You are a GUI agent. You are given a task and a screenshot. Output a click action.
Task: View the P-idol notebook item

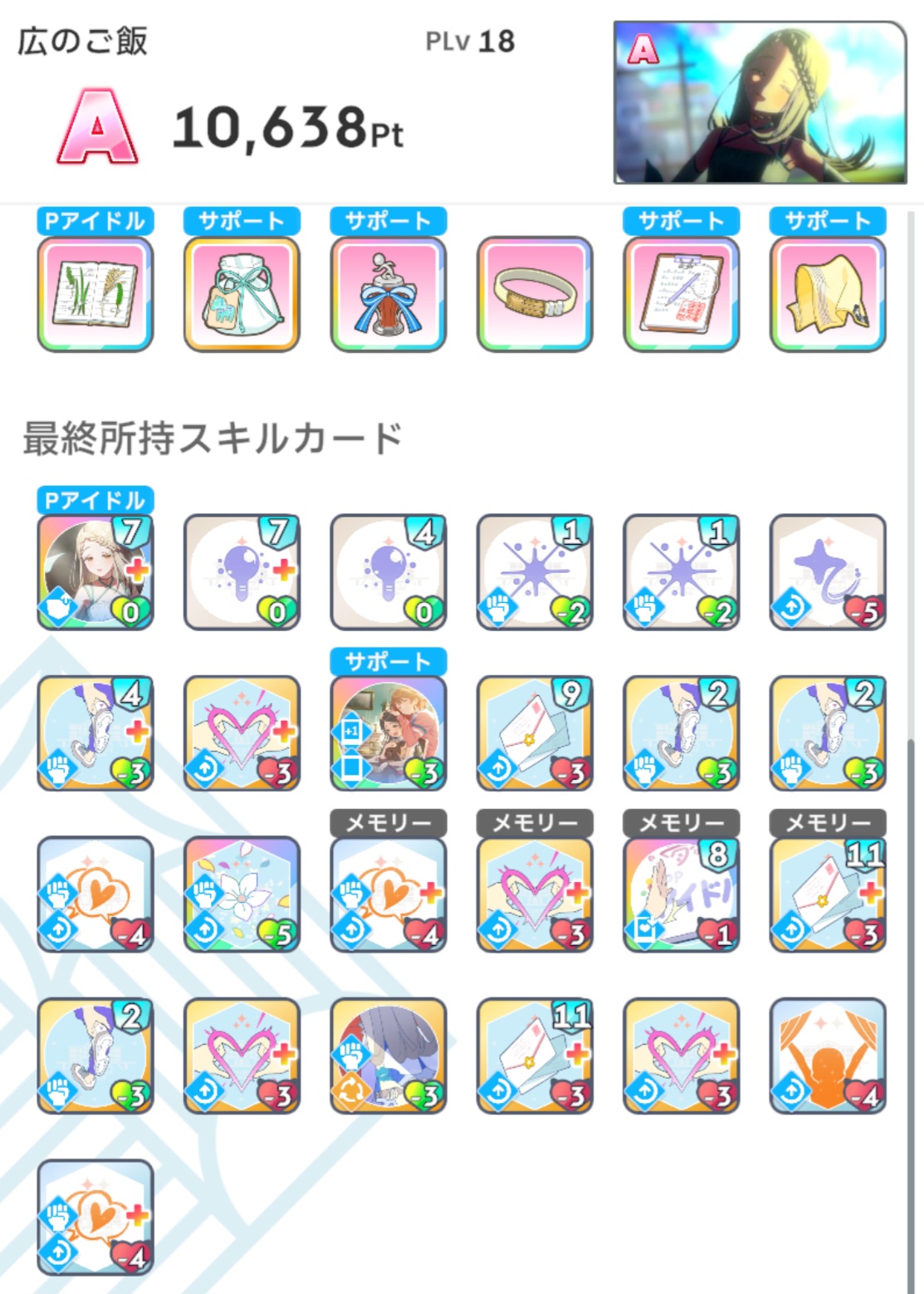pyautogui.click(x=95, y=294)
